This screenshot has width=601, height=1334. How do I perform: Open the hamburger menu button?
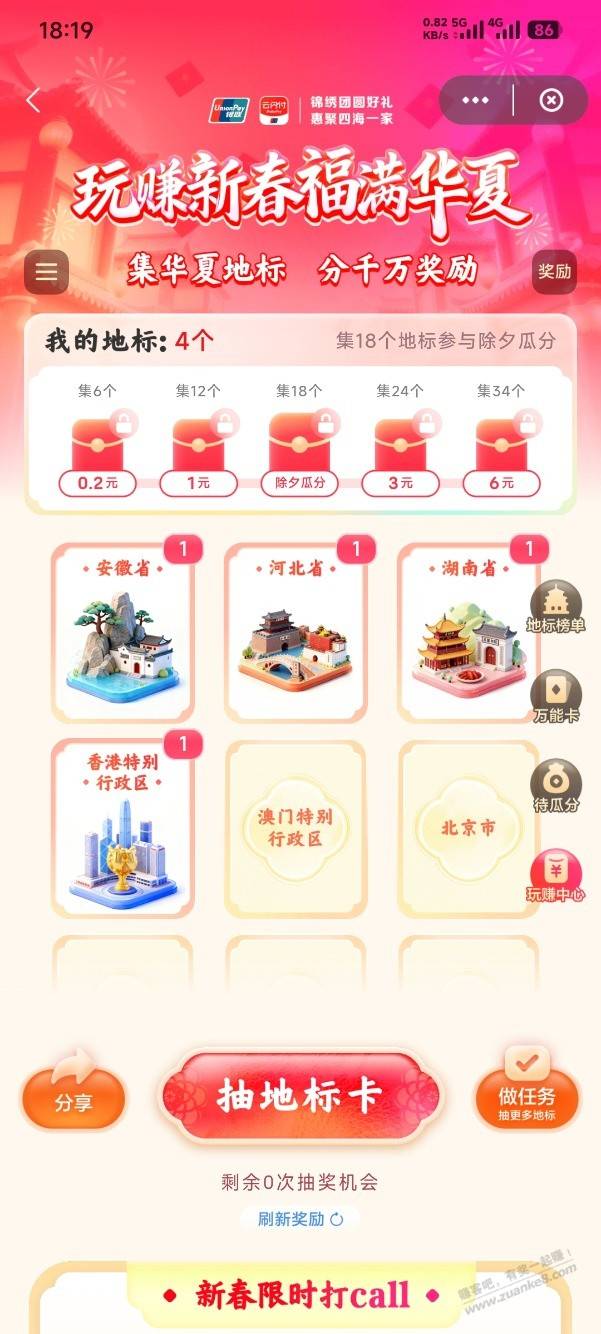click(46, 271)
